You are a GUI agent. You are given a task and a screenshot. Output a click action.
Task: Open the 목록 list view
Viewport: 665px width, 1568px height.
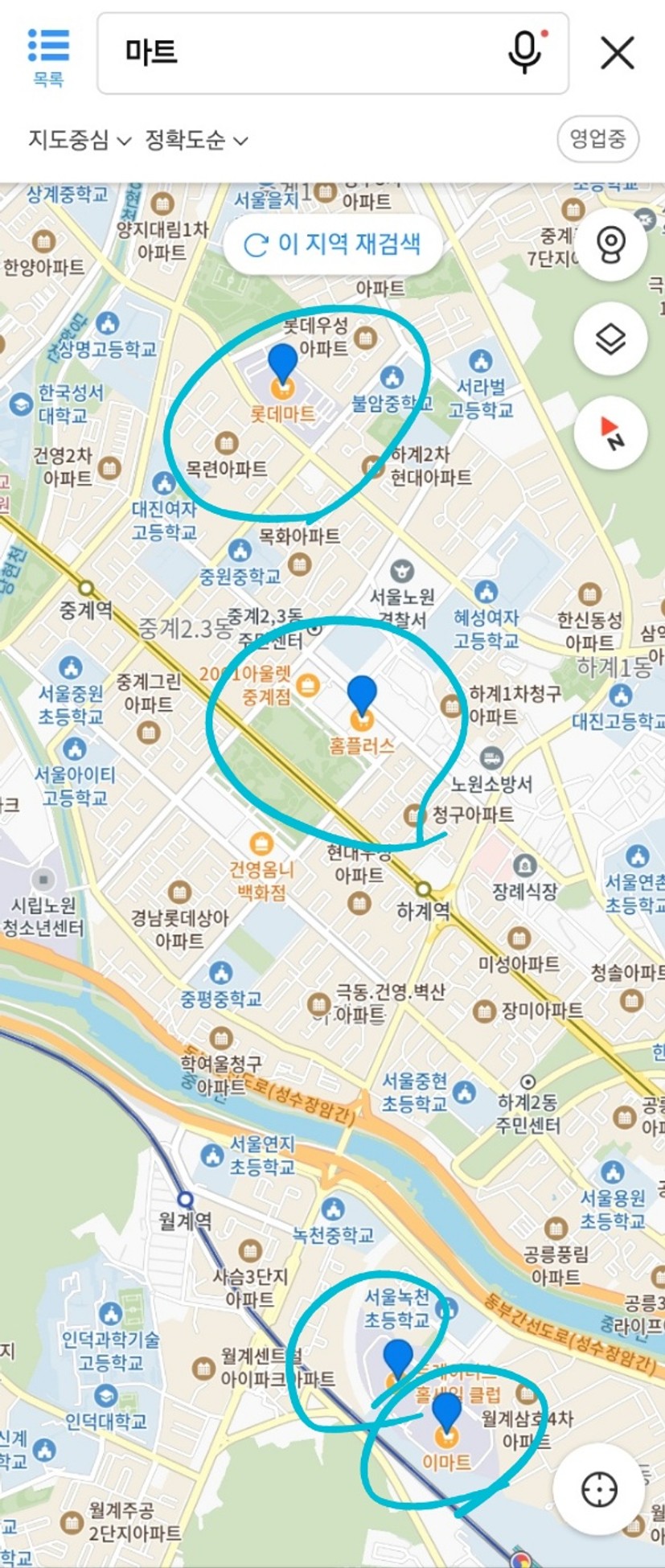48,55
